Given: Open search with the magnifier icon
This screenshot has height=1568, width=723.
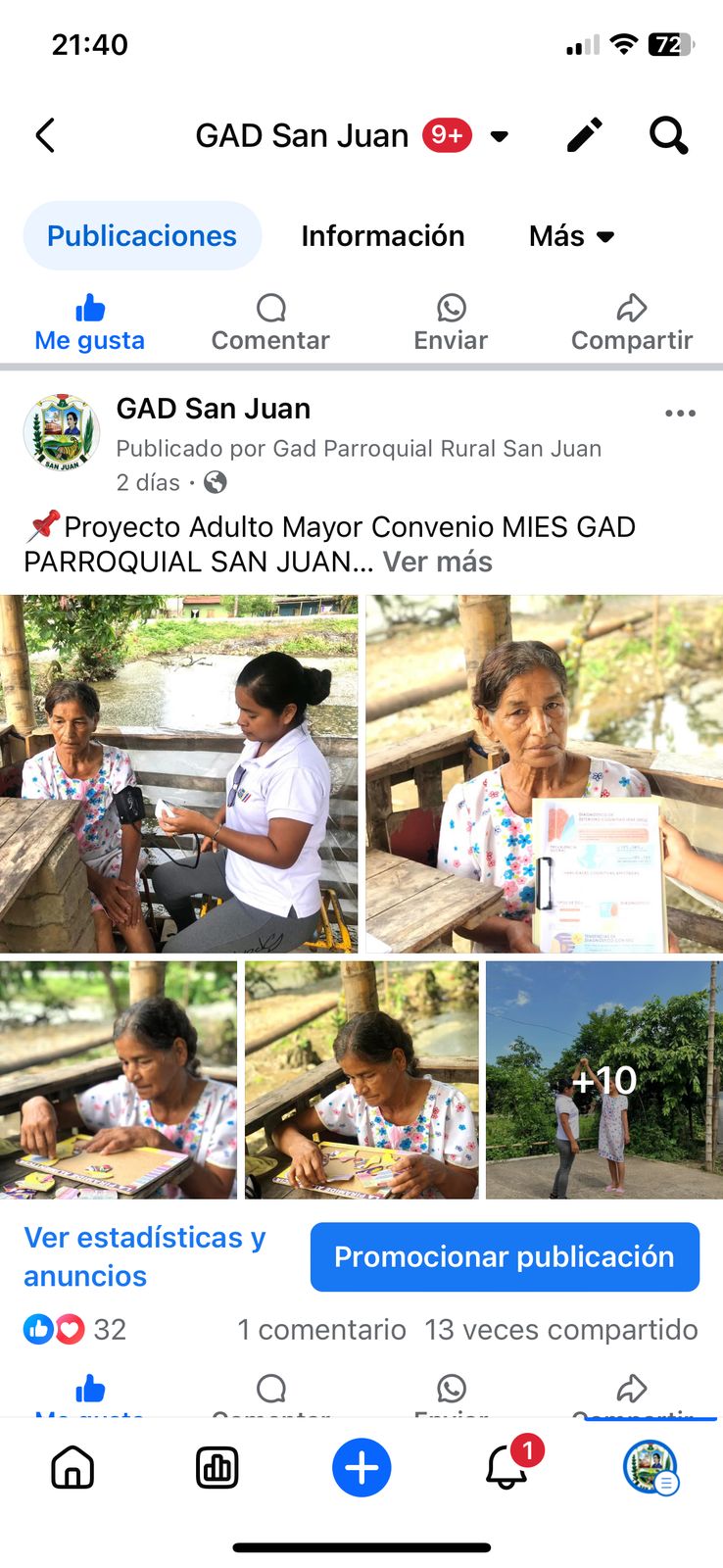Looking at the screenshot, I should (x=668, y=135).
